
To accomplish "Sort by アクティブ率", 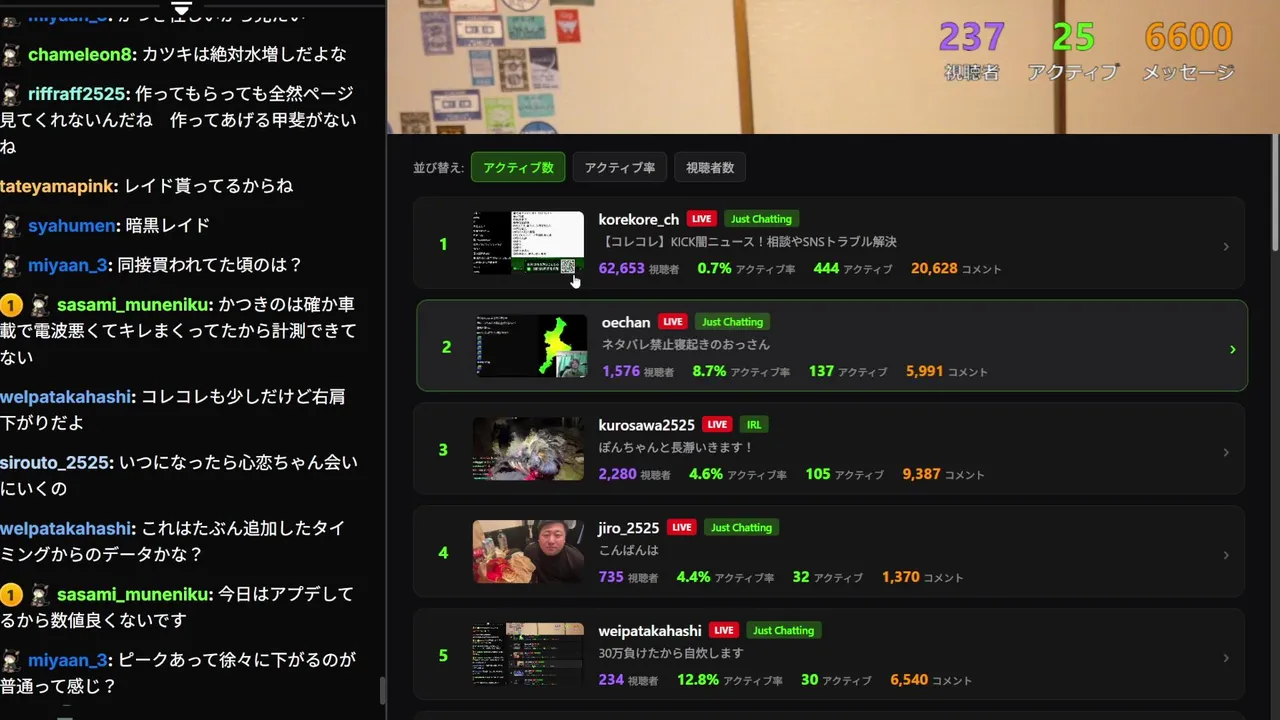I will [620, 168].
